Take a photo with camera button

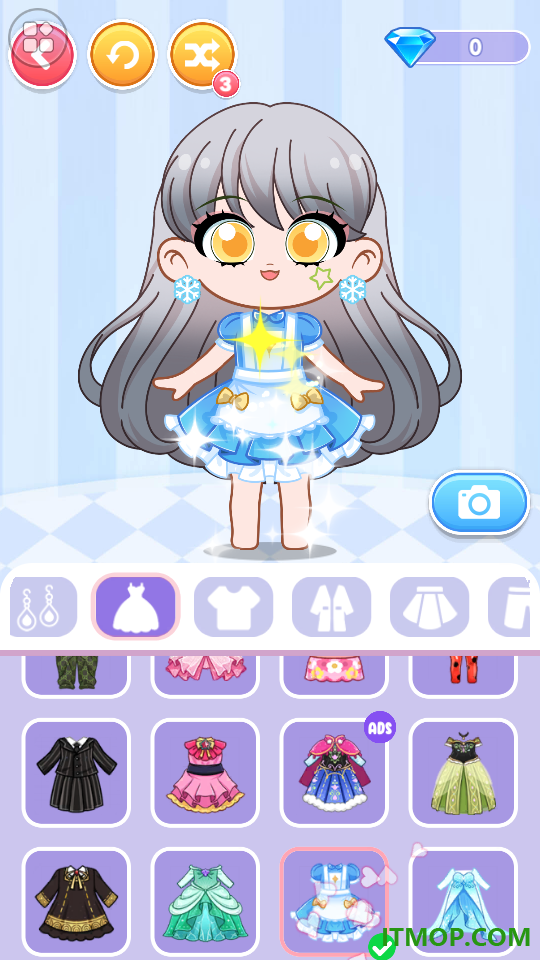pyautogui.click(x=479, y=503)
